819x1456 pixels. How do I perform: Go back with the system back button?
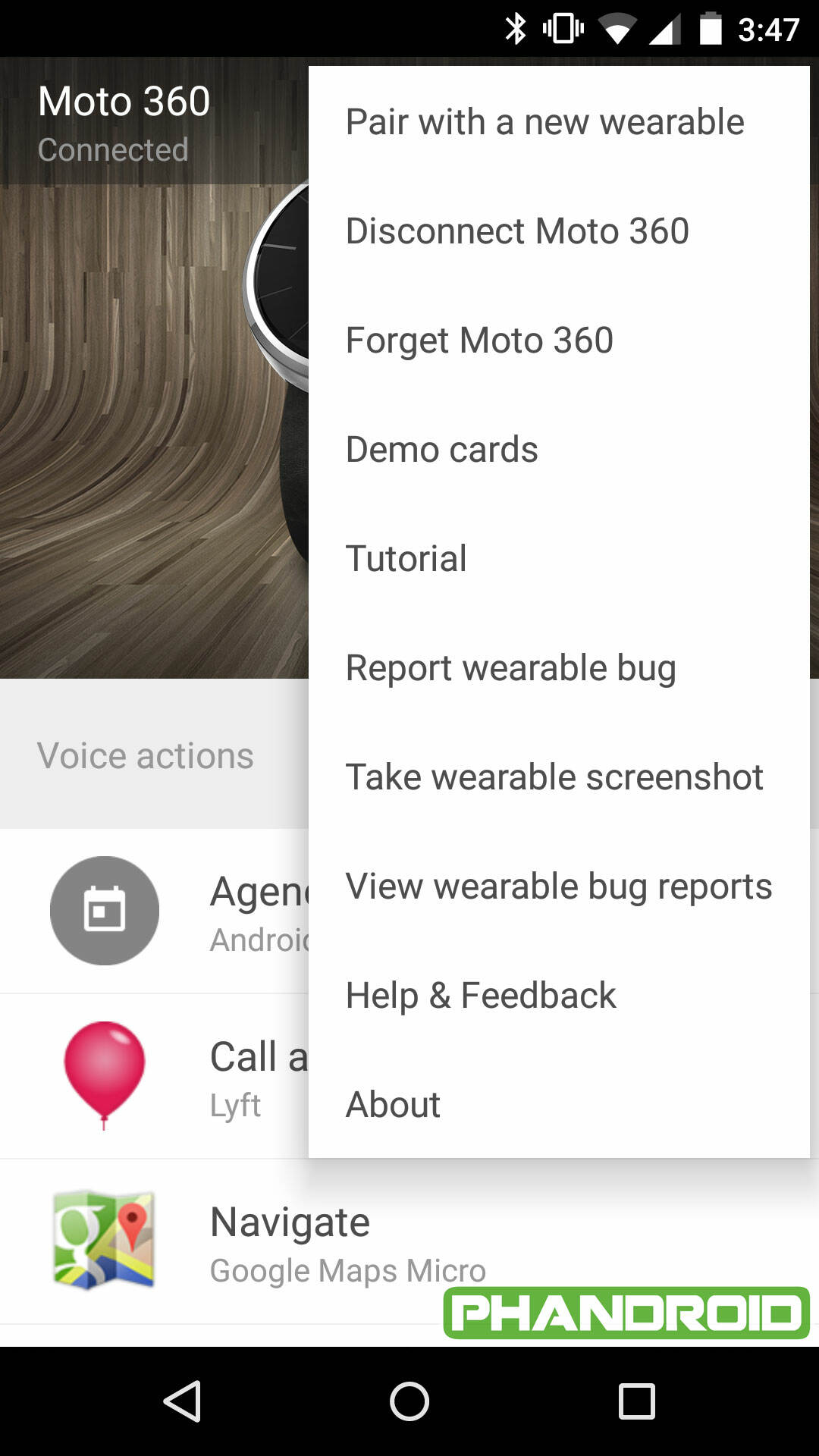click(x=182, y=1401)
